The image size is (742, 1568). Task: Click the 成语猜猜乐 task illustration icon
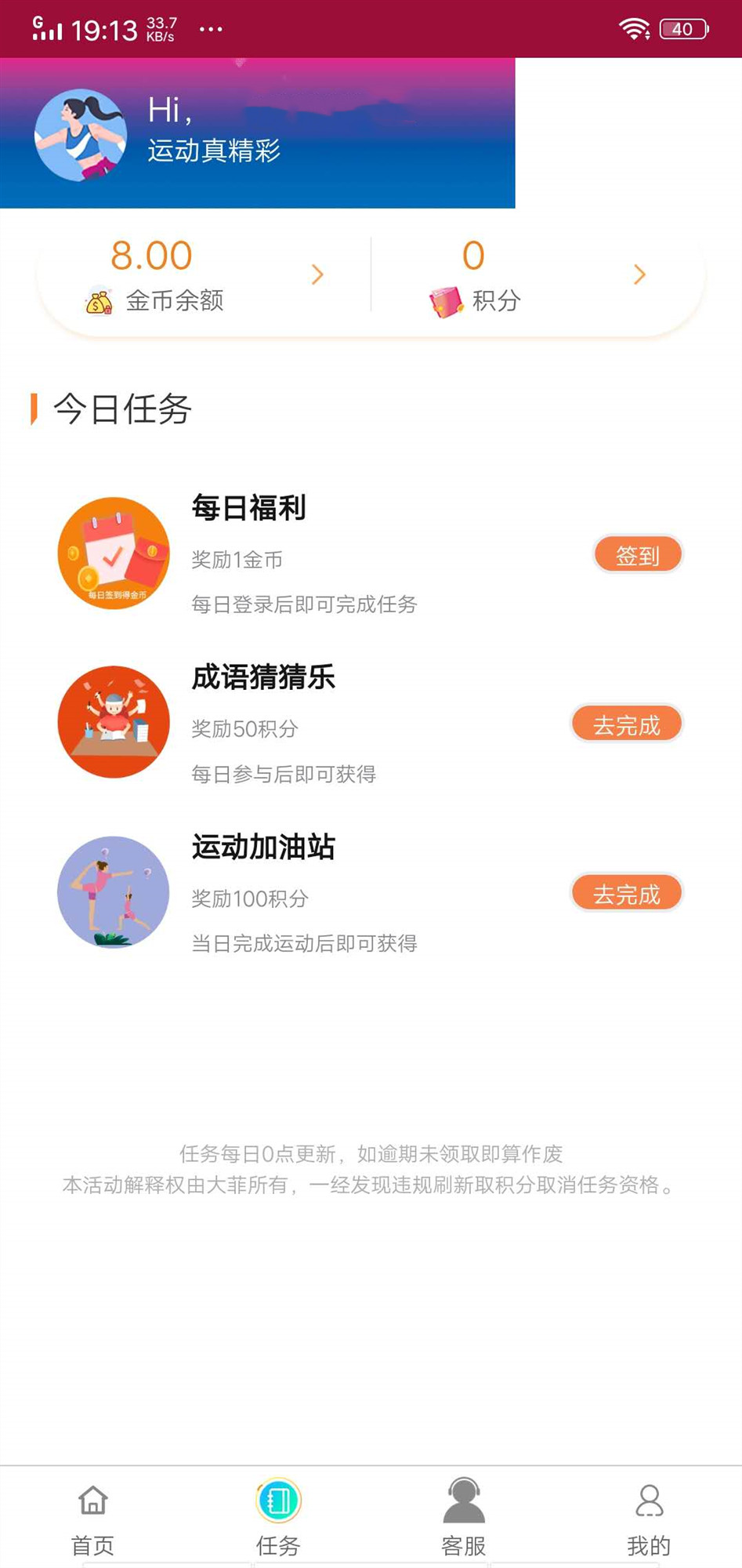113,723
